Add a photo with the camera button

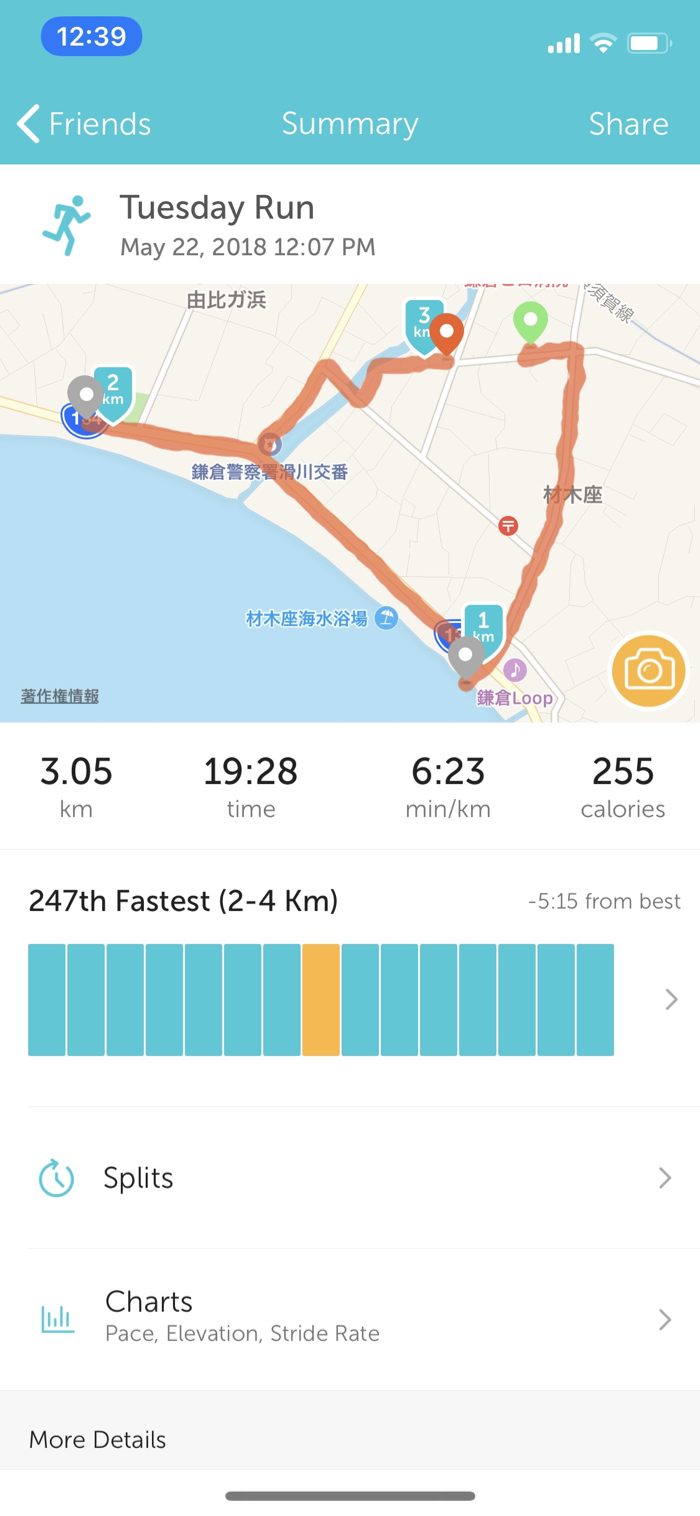point(649,669)
